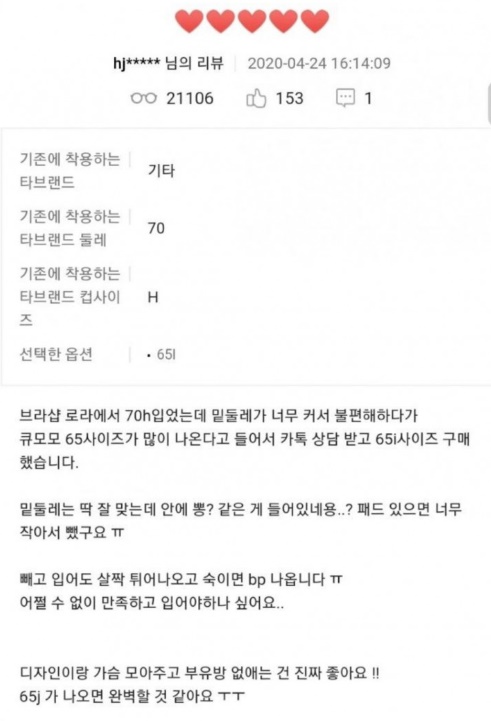Image resolution: width=491 pixels, height=721 pixels.
Task: Open the comments on hj*****'s review
Action: click(x=345, y=98)
